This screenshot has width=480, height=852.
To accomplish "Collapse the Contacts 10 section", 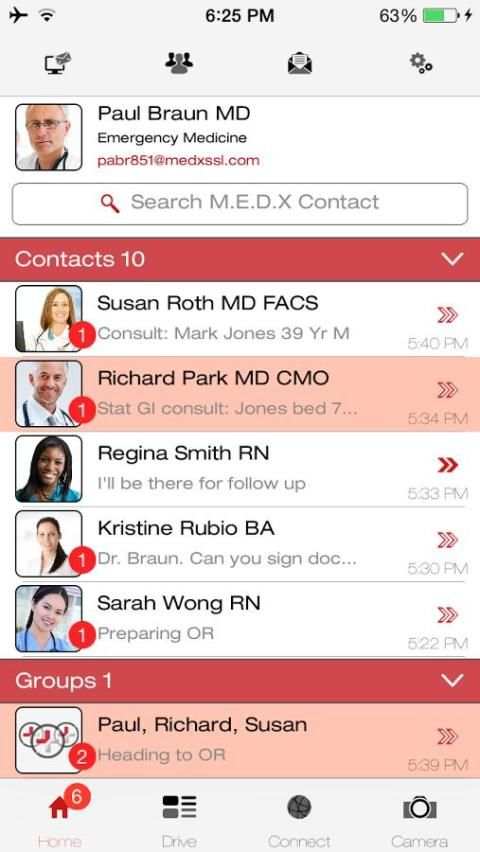I will [x=453, y=259].
